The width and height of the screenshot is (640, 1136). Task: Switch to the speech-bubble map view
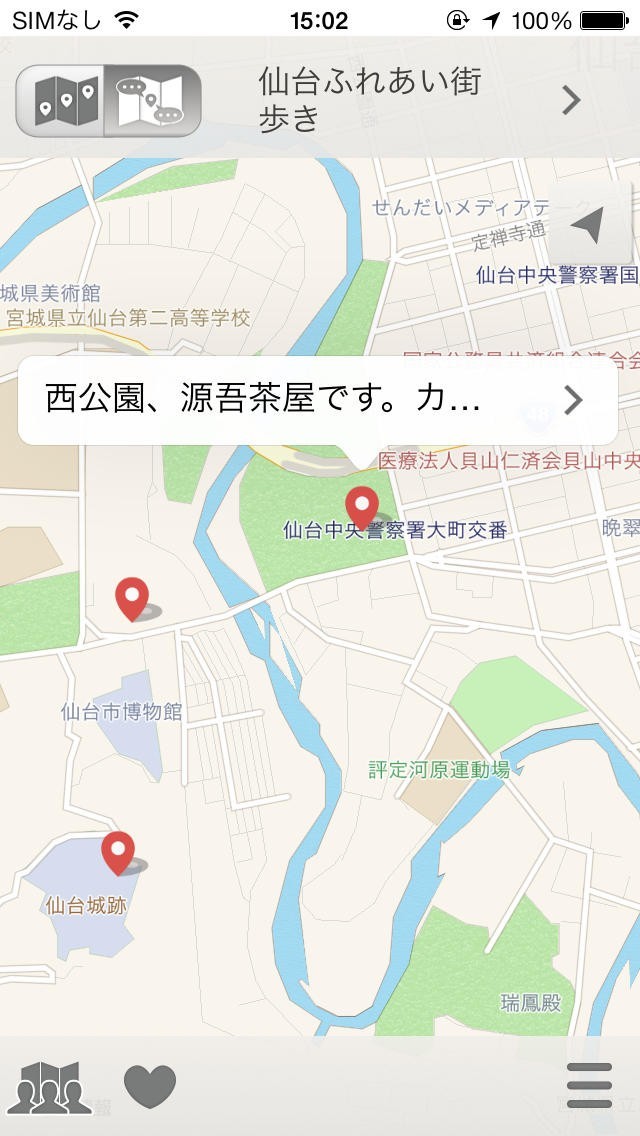click(x=153, y=101)
